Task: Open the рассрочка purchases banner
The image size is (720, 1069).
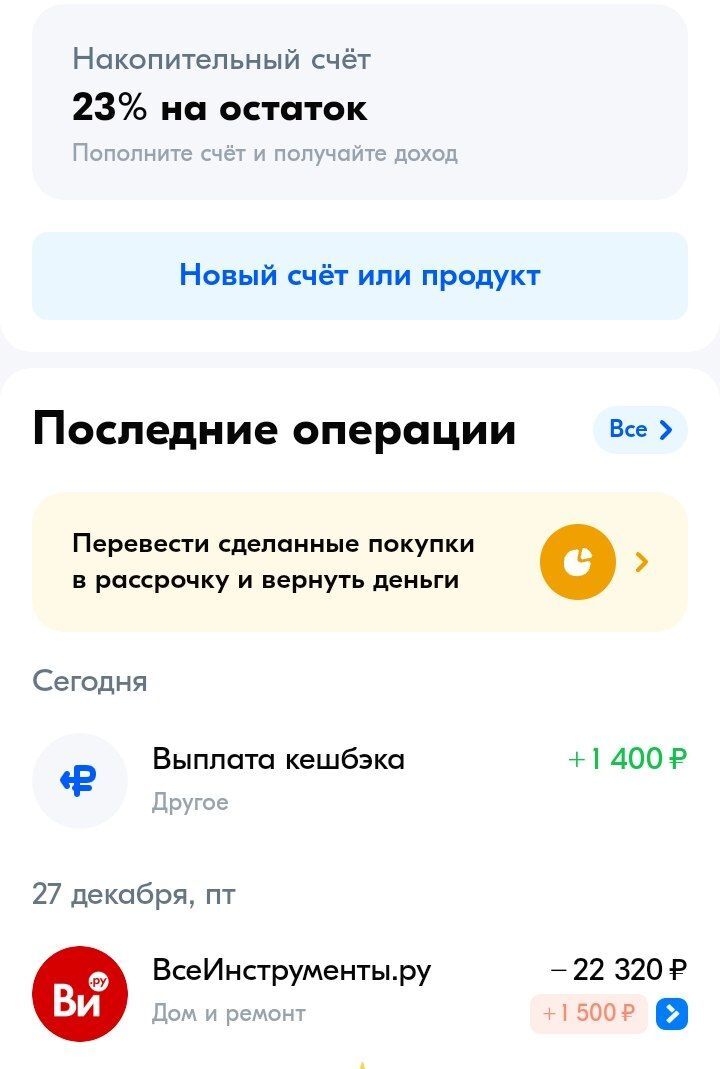Action: point(359,562)
